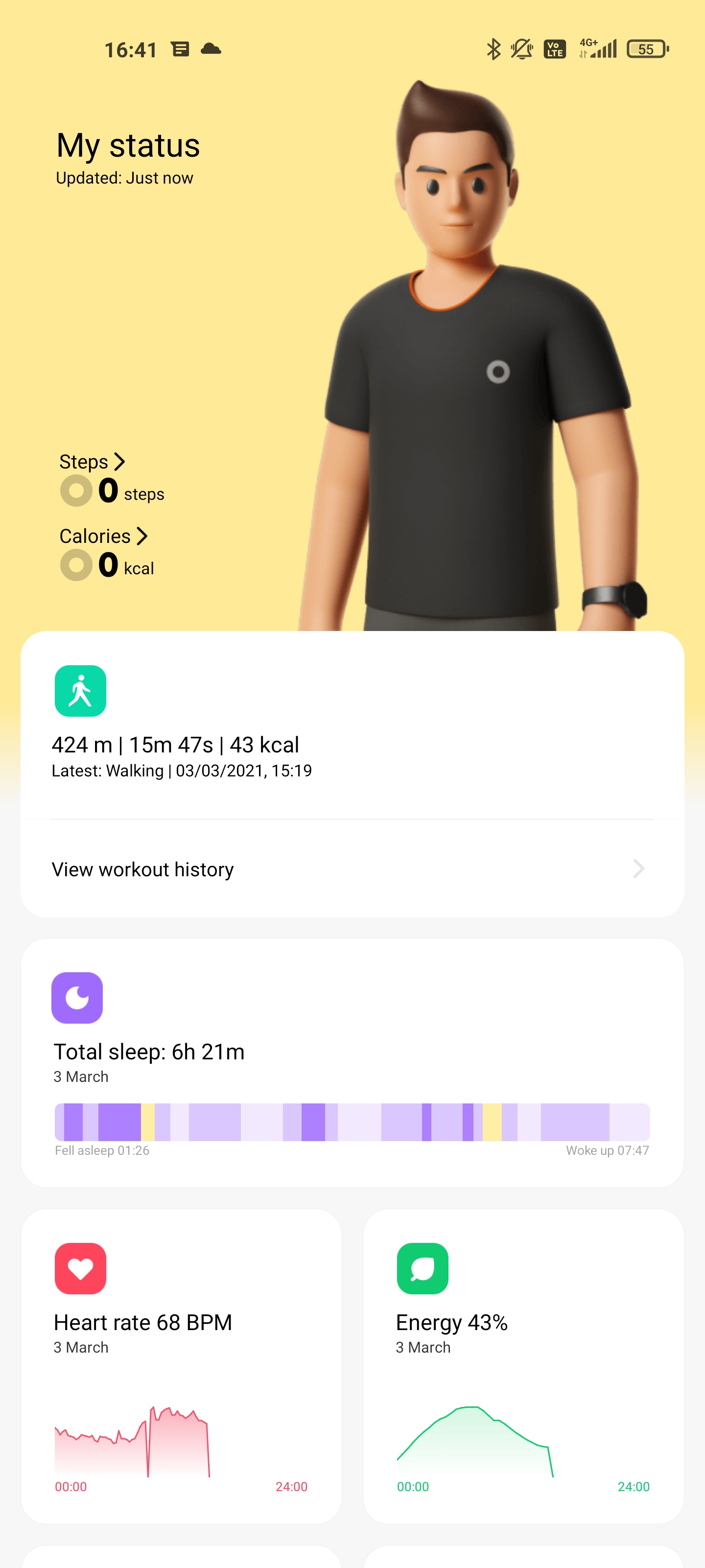View workout history
This screenshot has height=1568, width=705.
pyautogui.click(x=352, y=868)
